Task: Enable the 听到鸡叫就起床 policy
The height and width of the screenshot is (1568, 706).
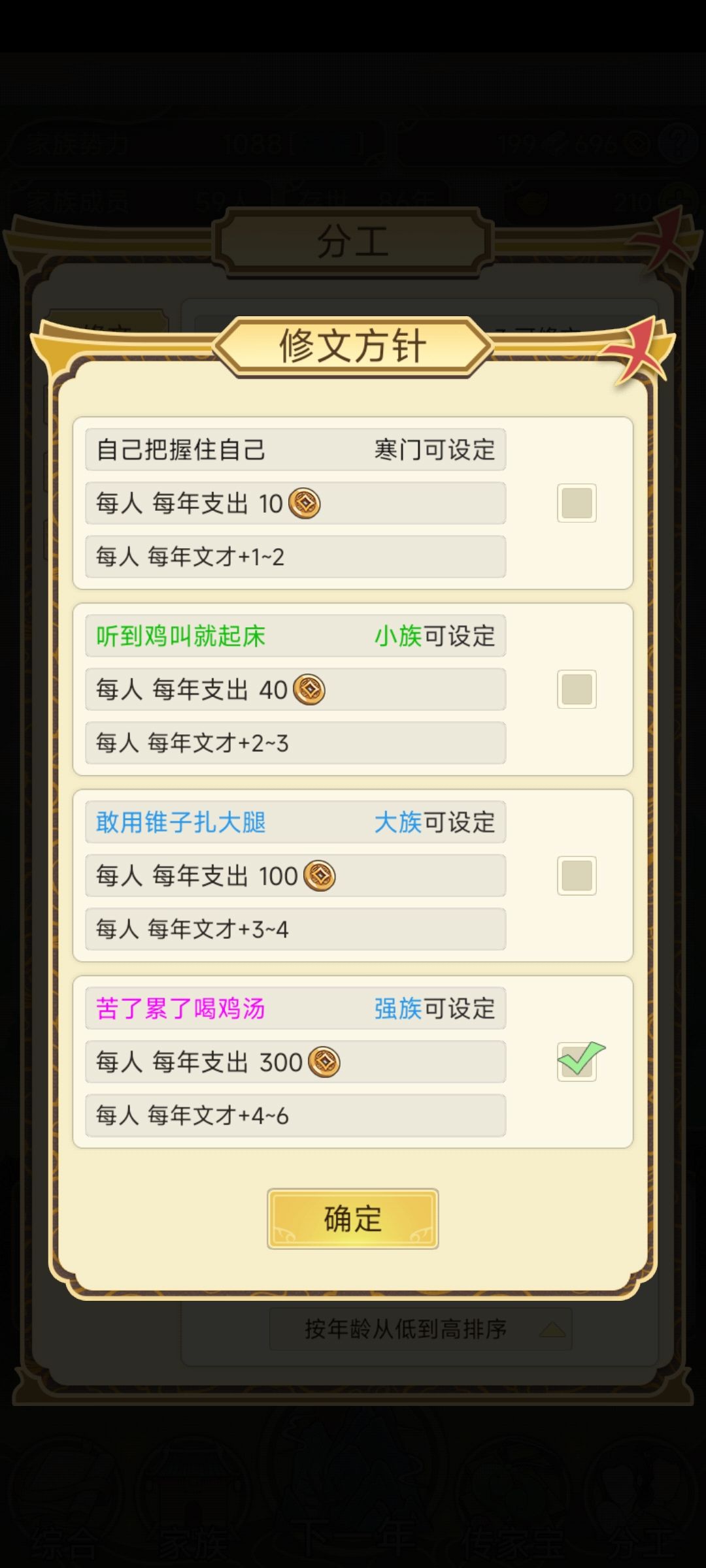Action: pyautogui.click(x=577, y=691)
